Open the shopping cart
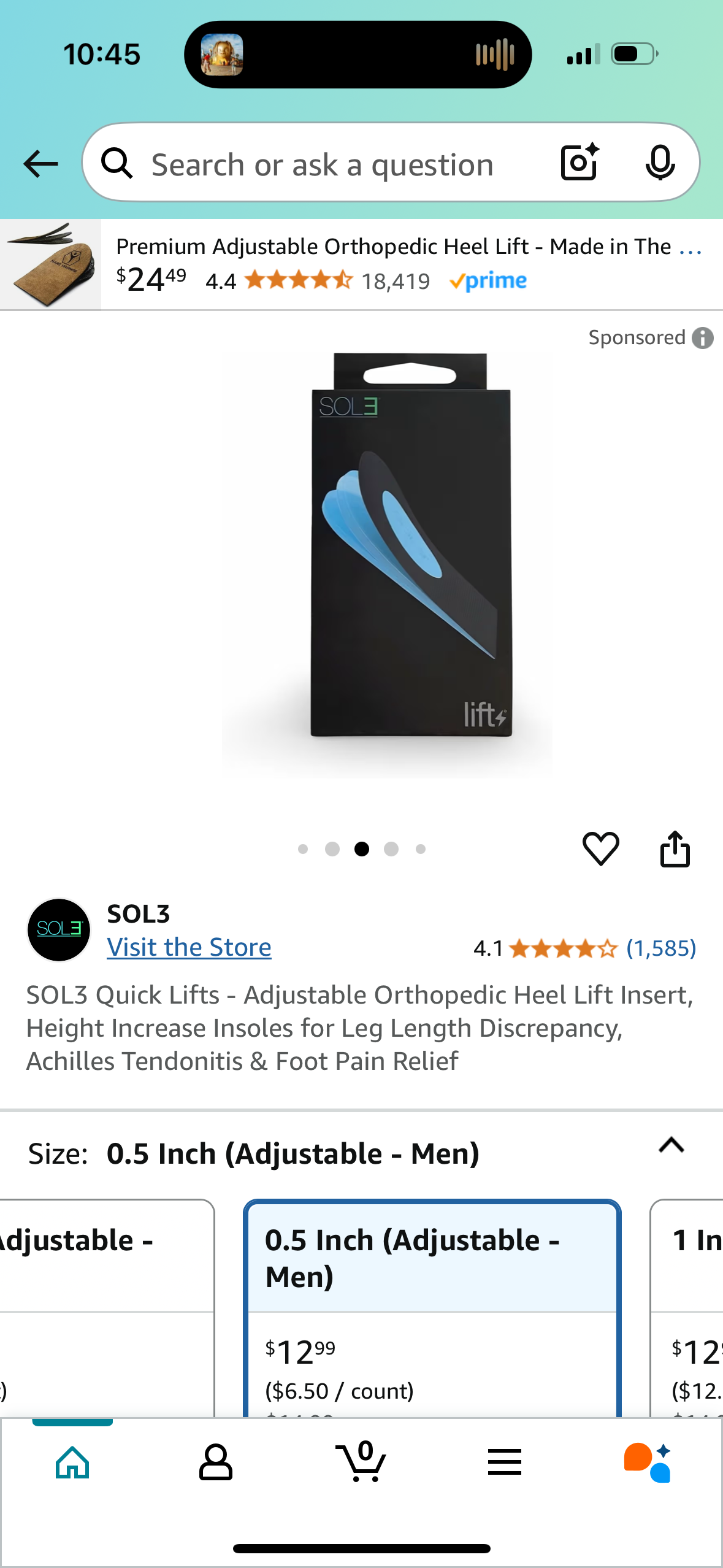723x1568 pixels. [x=361, y=1462]
